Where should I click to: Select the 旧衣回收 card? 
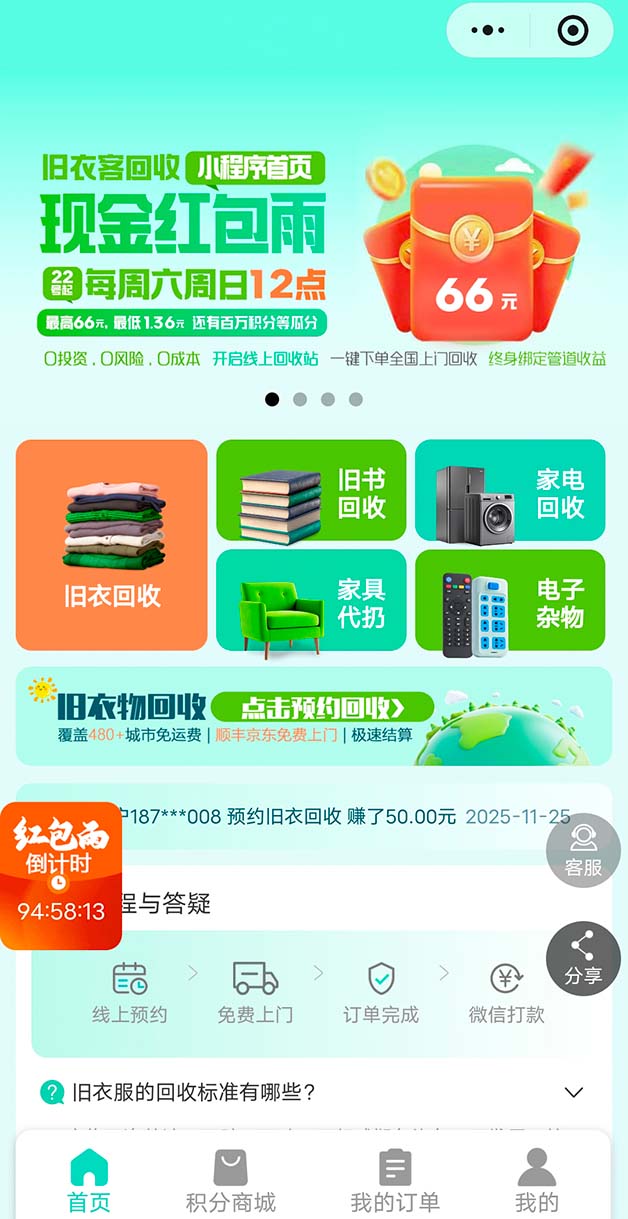[x=112, y=545]
